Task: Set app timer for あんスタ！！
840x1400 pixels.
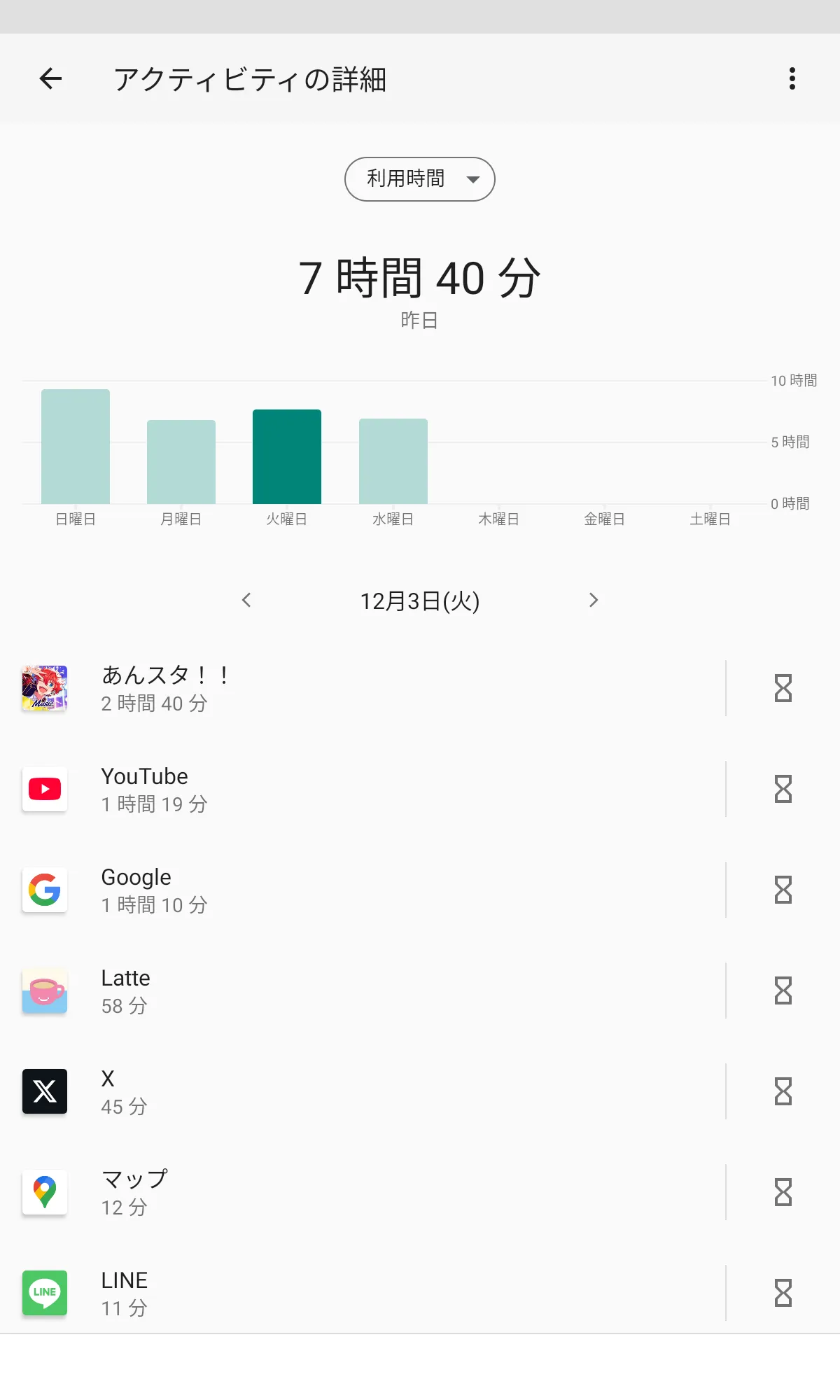Action: (x=783, y=688)
